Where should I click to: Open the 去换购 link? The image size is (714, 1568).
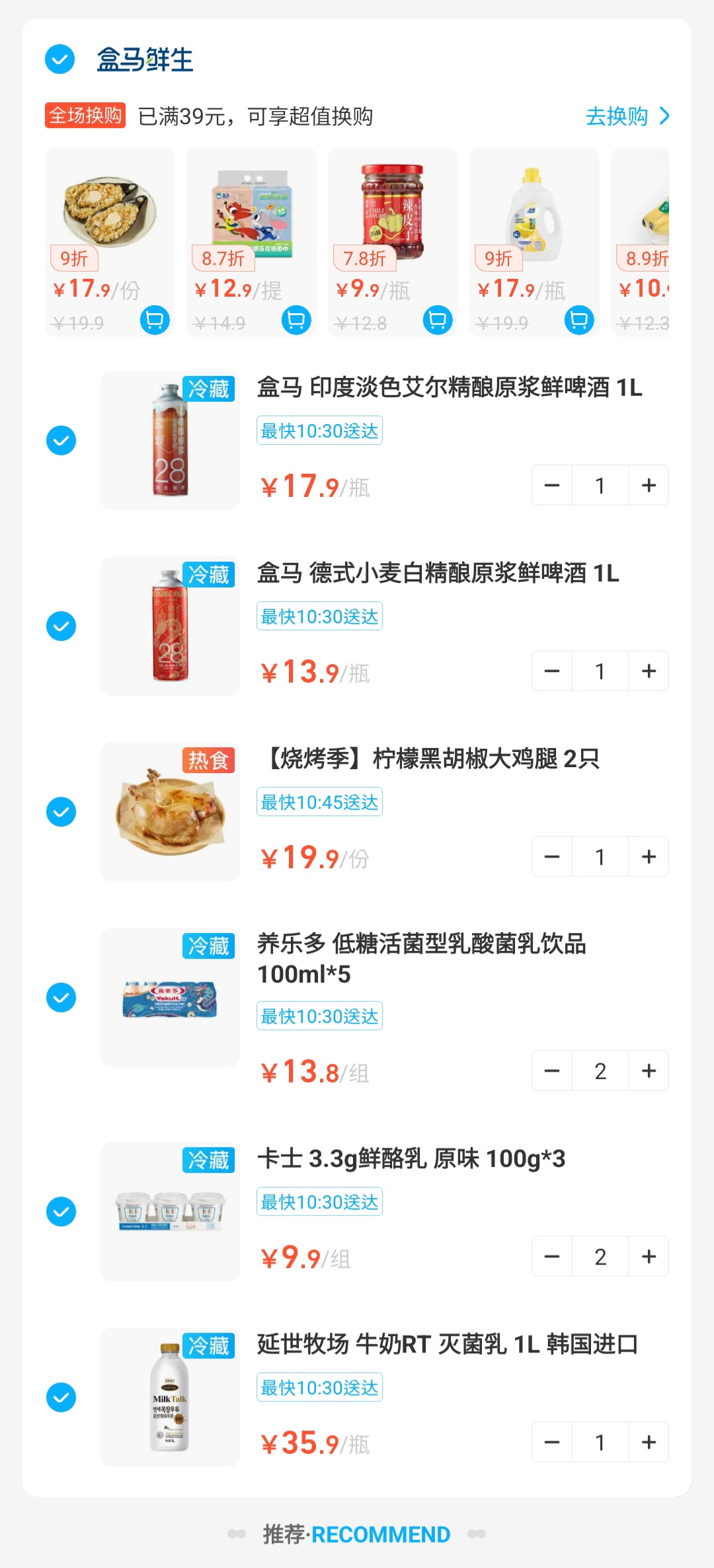pos(627,116)
